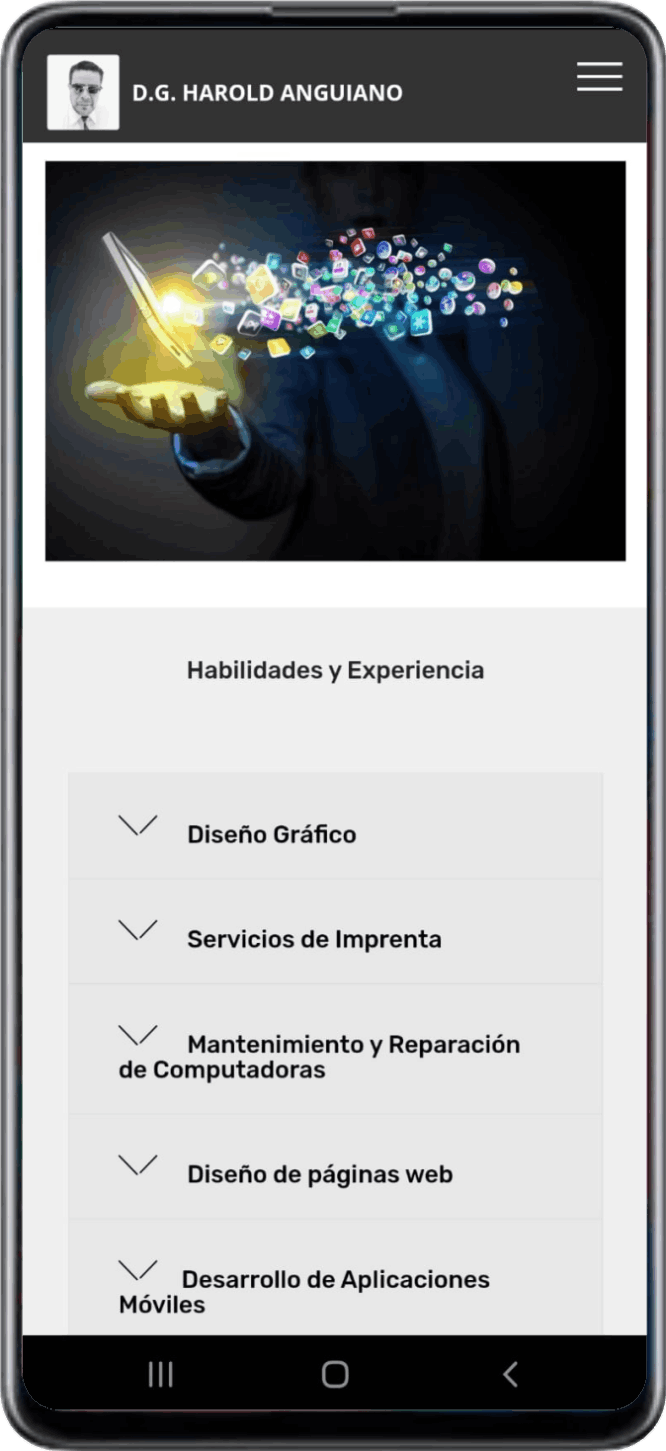Expand Mantenimiento y Reparación de Computadoras

click(x=320, y=1056)
